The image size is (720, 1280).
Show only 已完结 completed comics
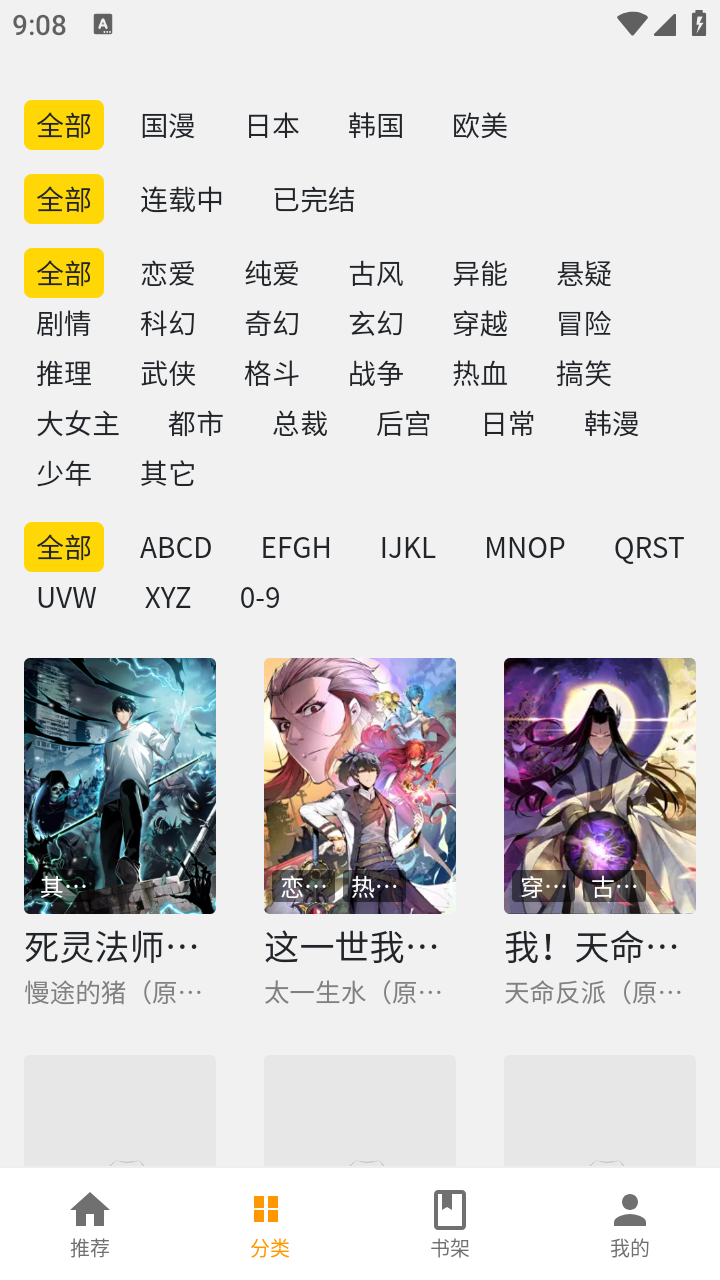tap(313, 199)
